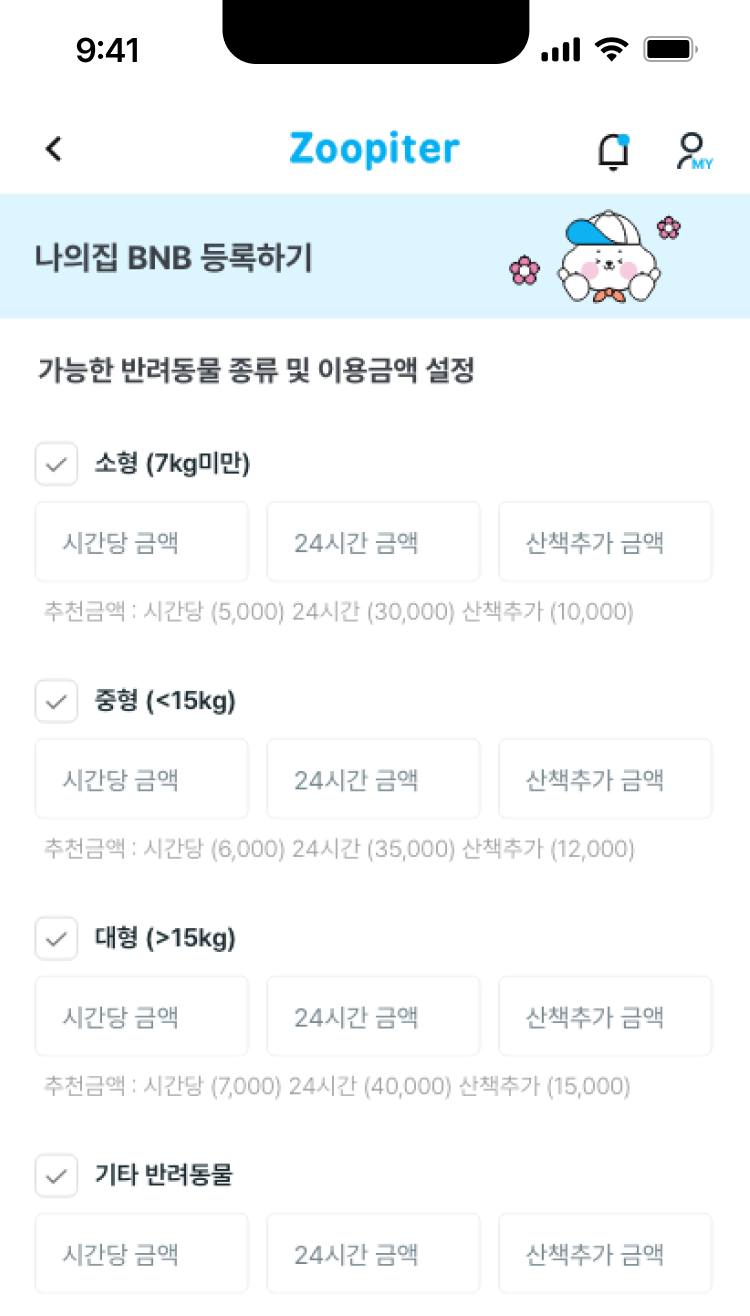Toggle the 중형 (<15kg) checkbox
Image resolution: width=750 pixels, height=1316 pixels.
coord(56,701)
